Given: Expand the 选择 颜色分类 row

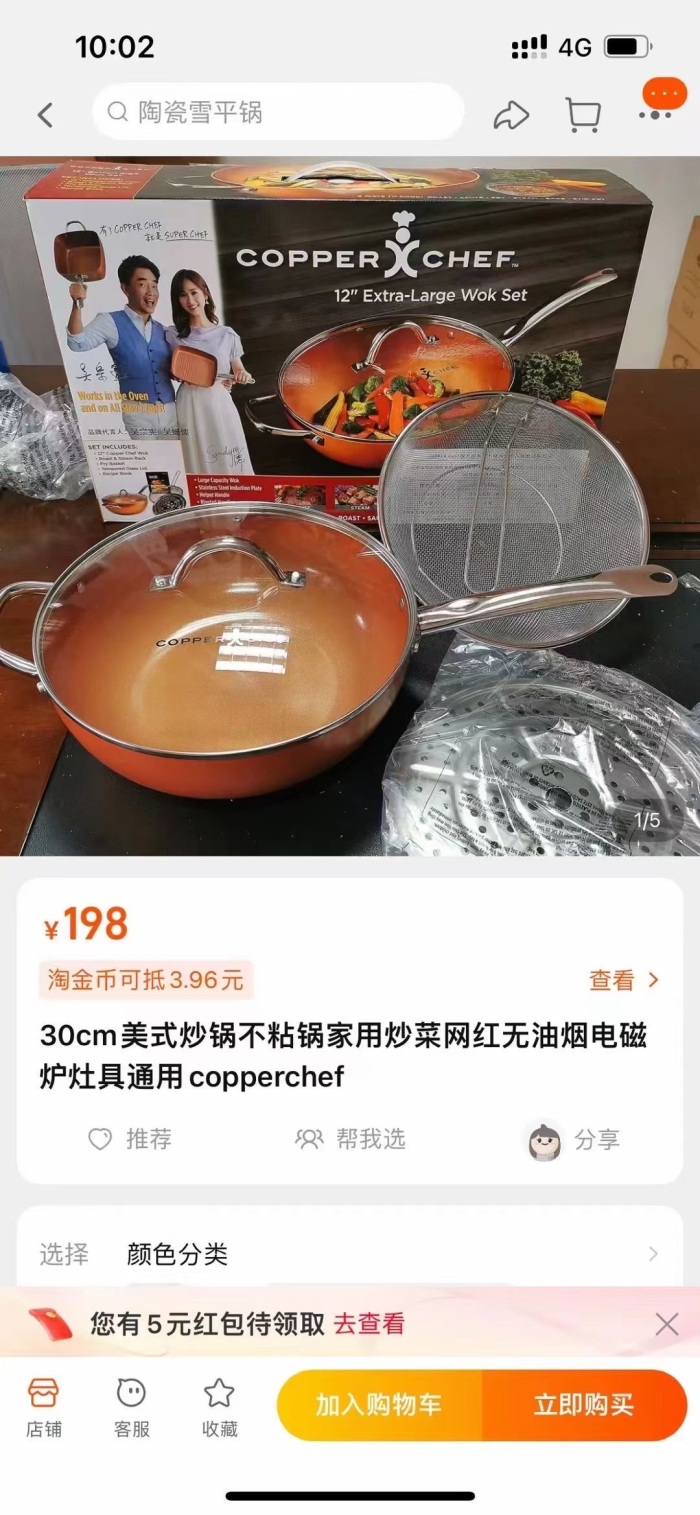Looking at the screenshot, I should click(350, 1254).
